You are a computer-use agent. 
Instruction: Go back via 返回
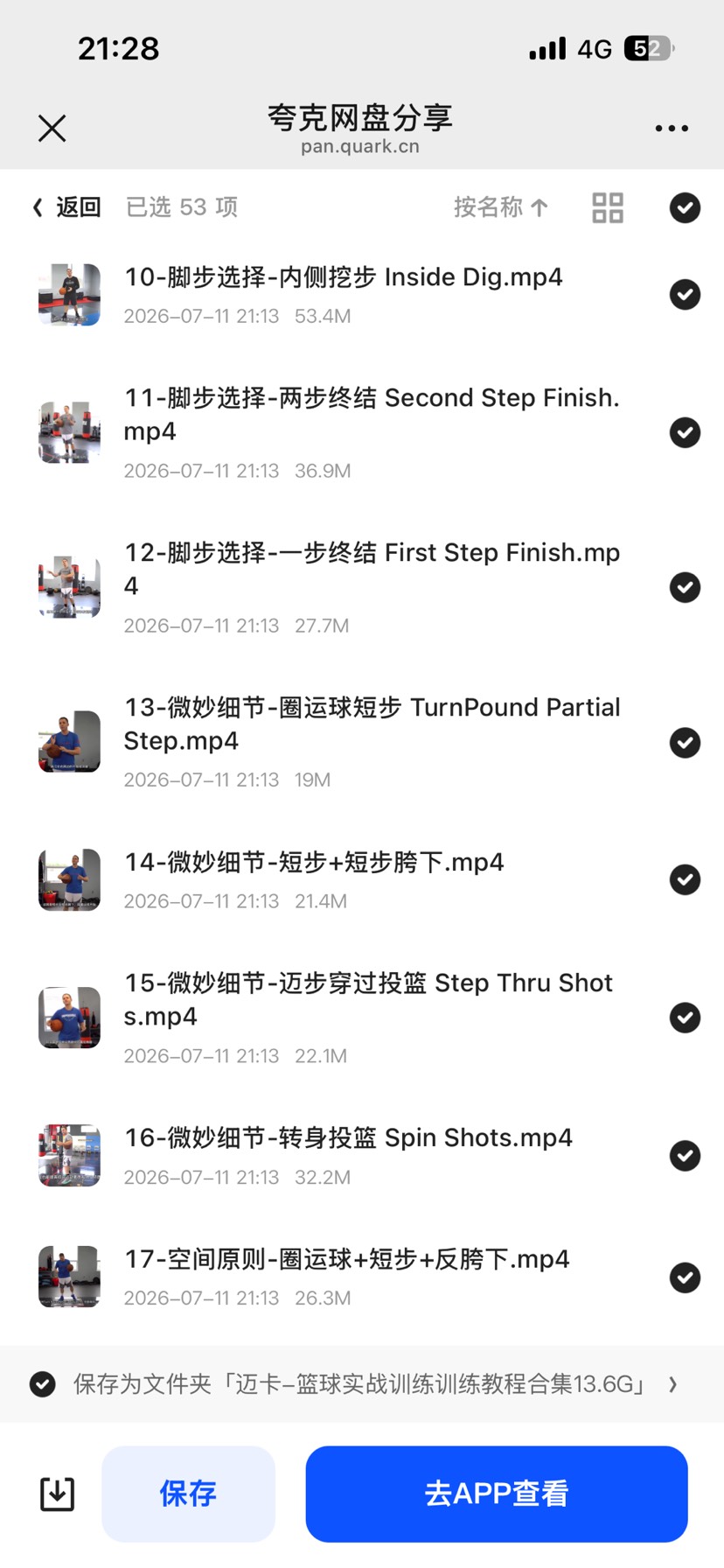(67, 207)
